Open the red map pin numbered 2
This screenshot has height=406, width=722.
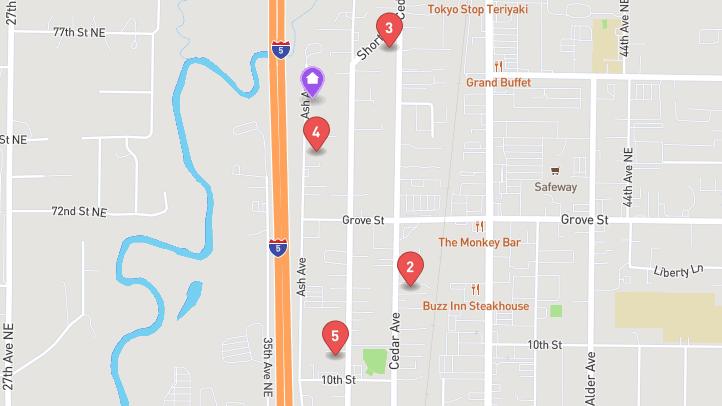[x=409, y=268]
